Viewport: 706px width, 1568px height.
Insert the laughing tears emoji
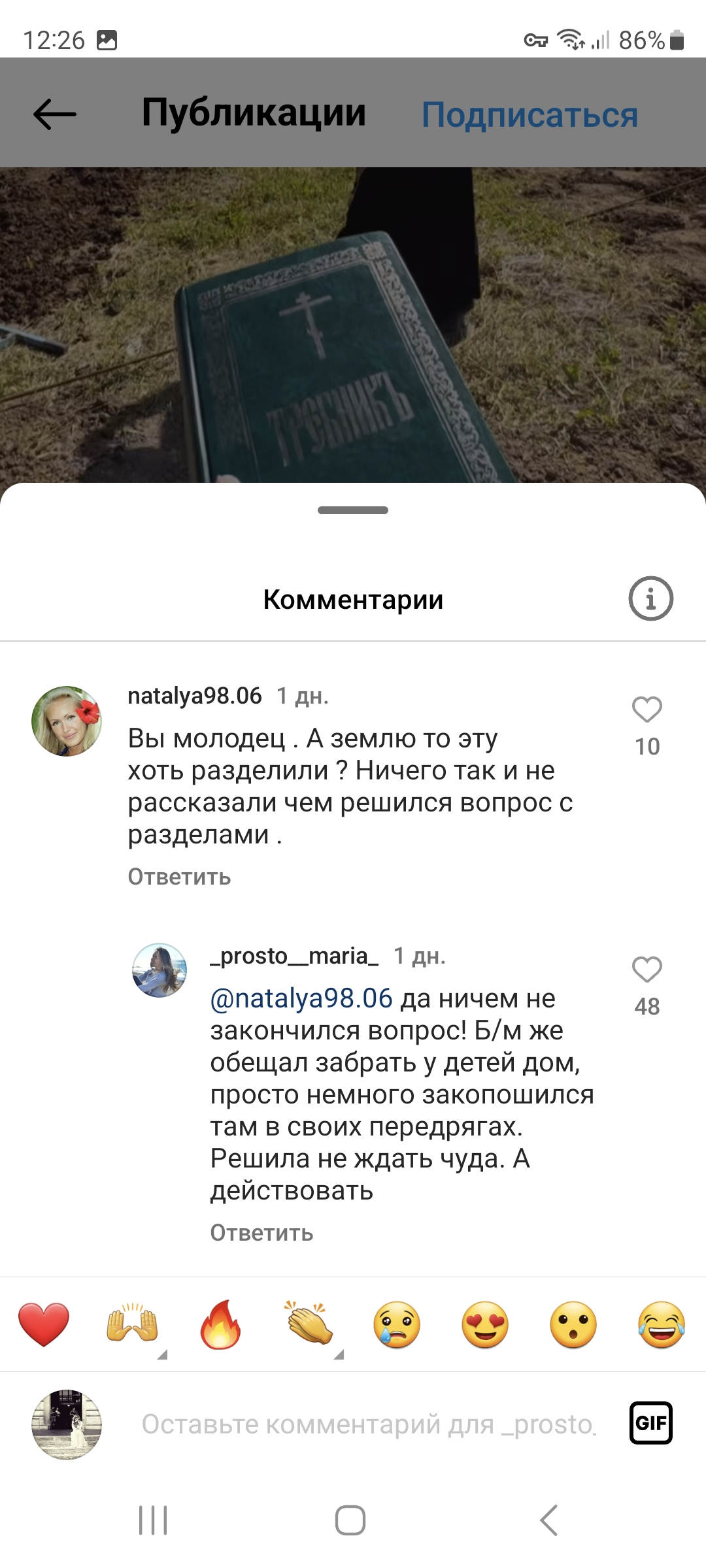[x=662, y=1324]
